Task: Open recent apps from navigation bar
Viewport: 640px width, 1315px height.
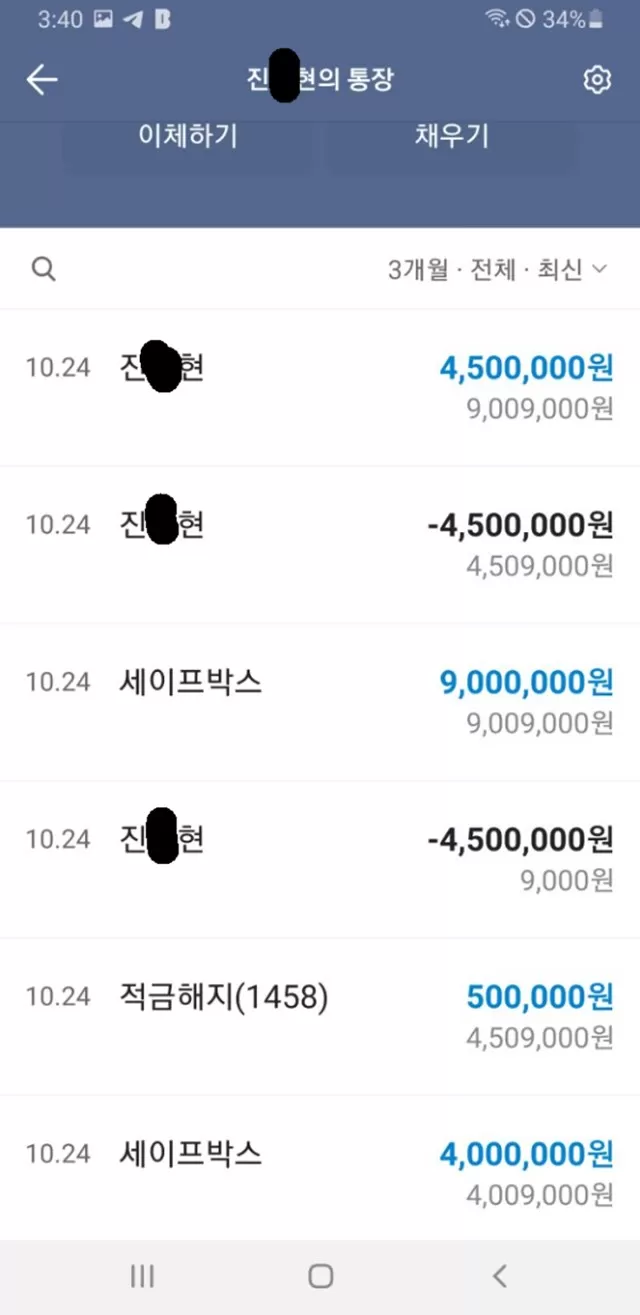Action: point(142,1275)
